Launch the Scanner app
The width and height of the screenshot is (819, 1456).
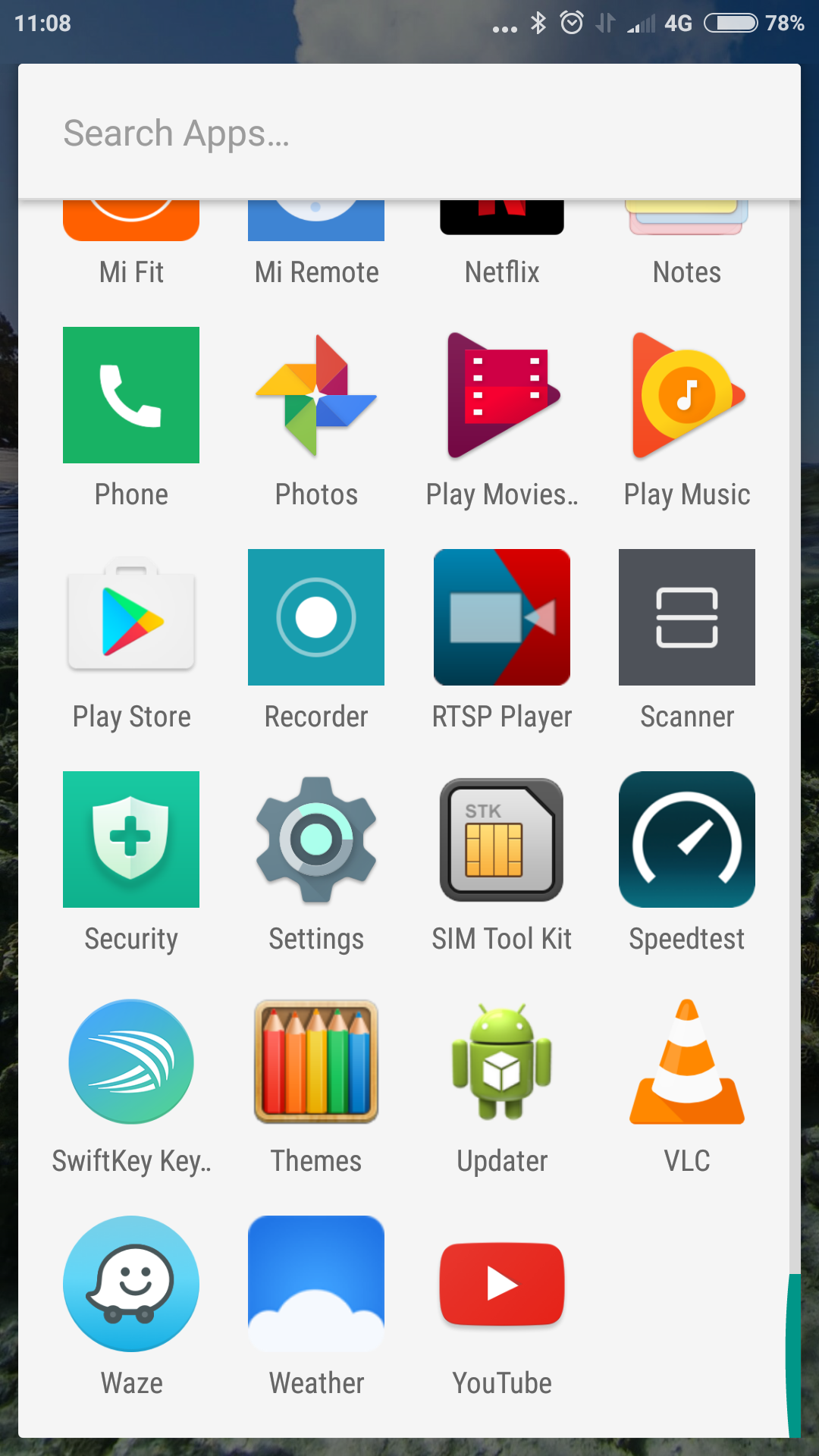(686, 617)
